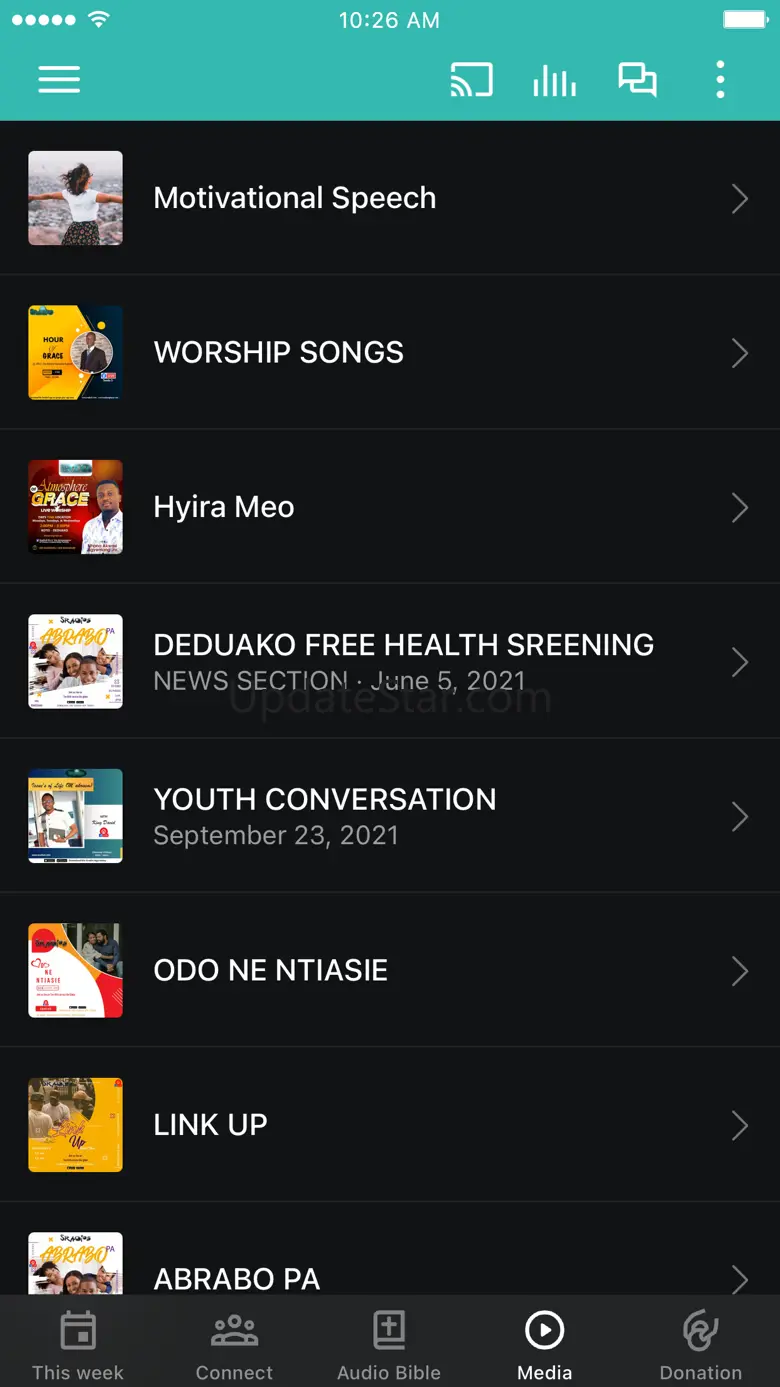View DEDUAKO FREE HEALTH SREENING item
This screenshot has height=1387, width=780.
390,661
